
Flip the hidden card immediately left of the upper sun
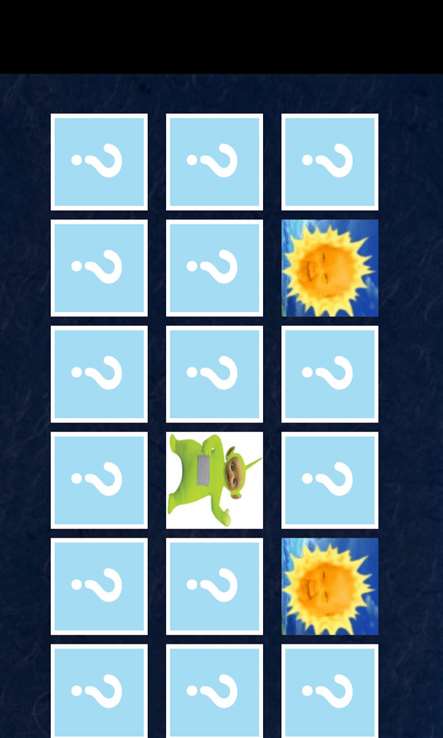tap(214, 268)
